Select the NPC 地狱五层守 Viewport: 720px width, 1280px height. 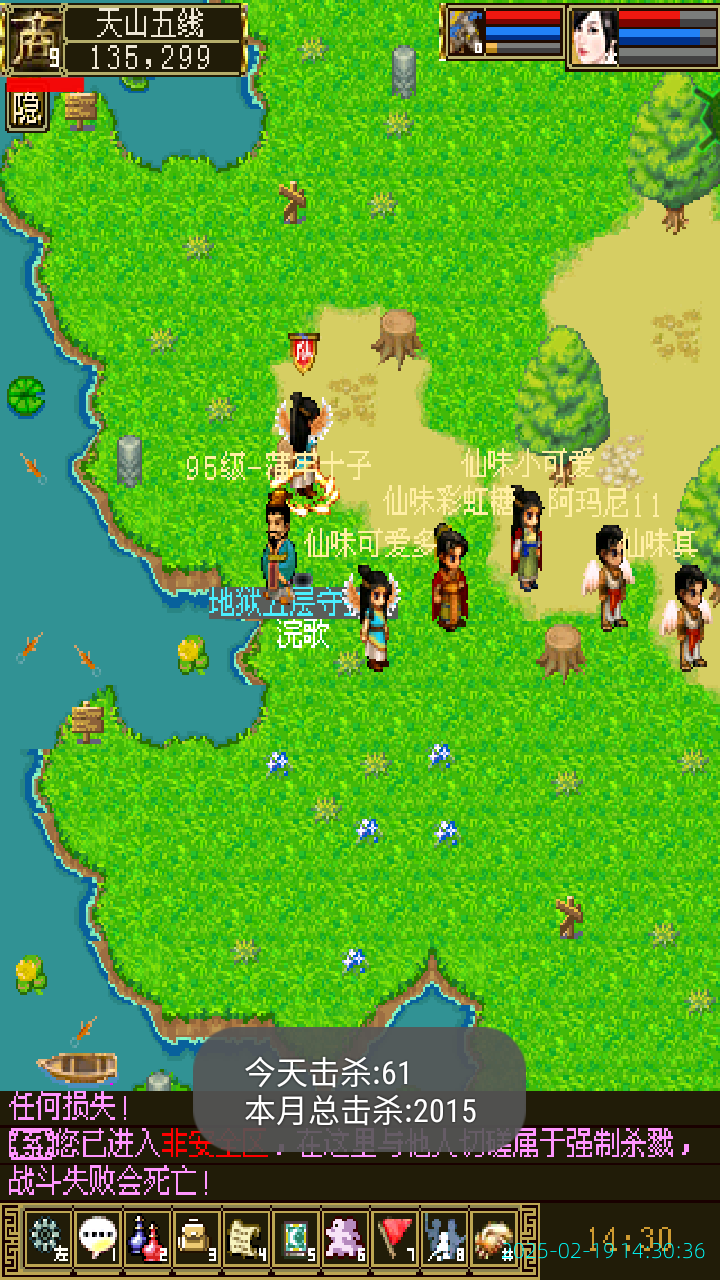point(280,548)
